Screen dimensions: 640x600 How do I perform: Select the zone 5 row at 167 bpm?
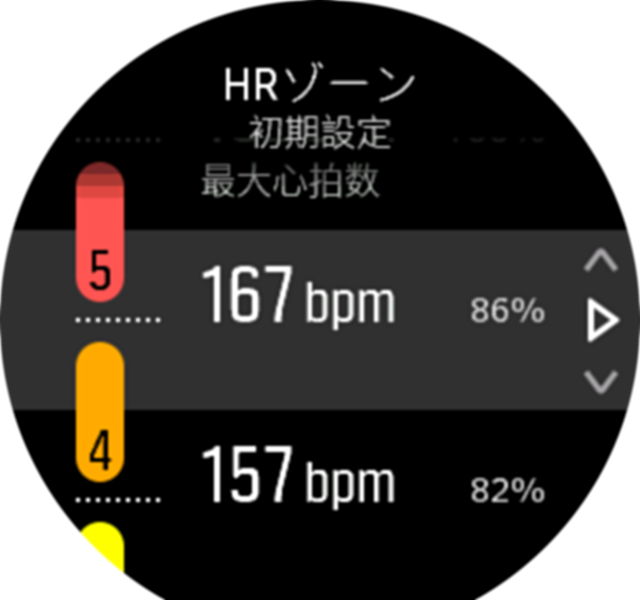point(300,298)
